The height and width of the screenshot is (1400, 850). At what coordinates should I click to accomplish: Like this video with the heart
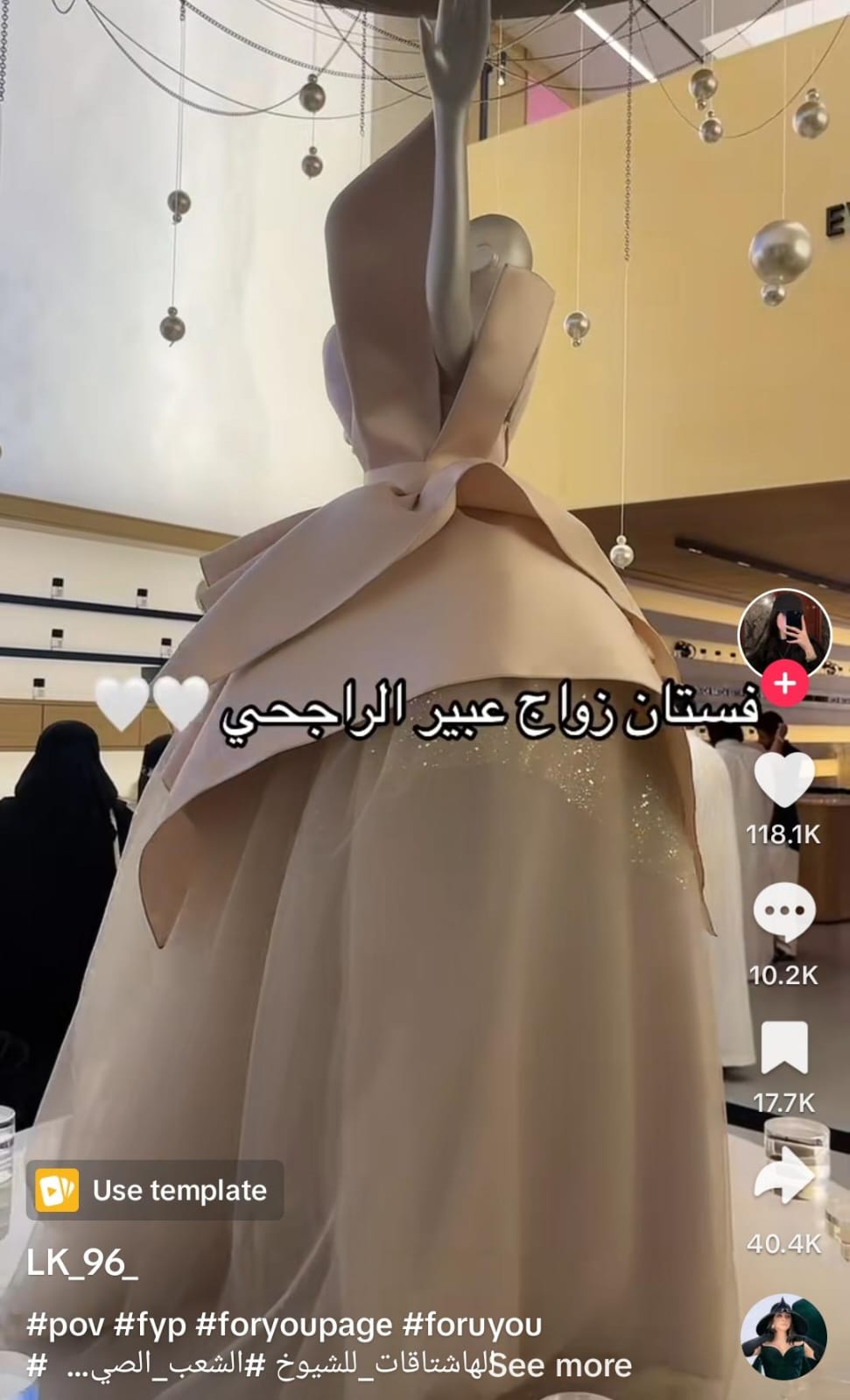(x=783, y=778)
